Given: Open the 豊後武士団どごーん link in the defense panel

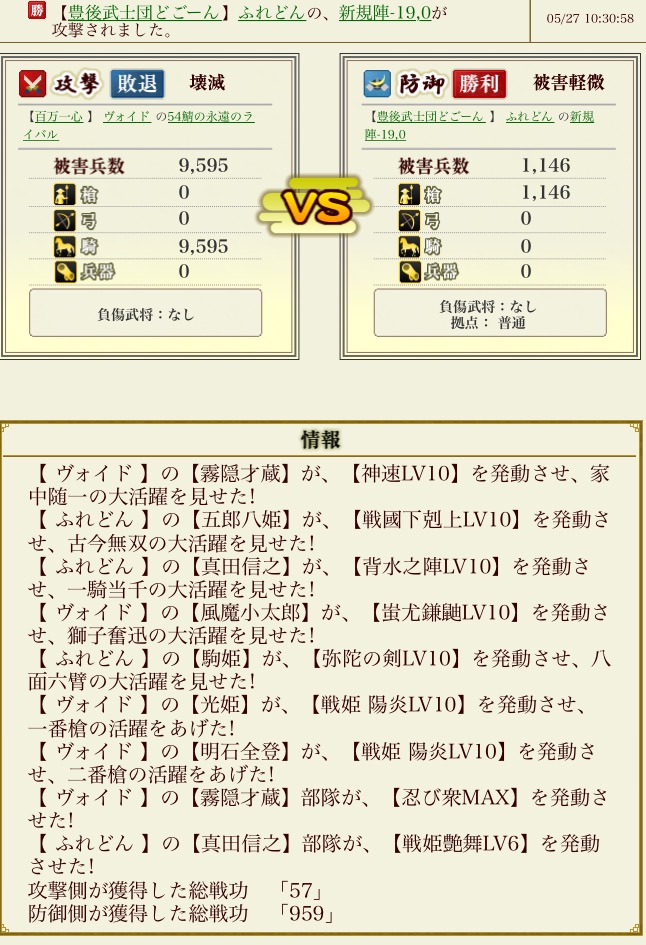Looking at the screenshot, I should tap(428, 117).
